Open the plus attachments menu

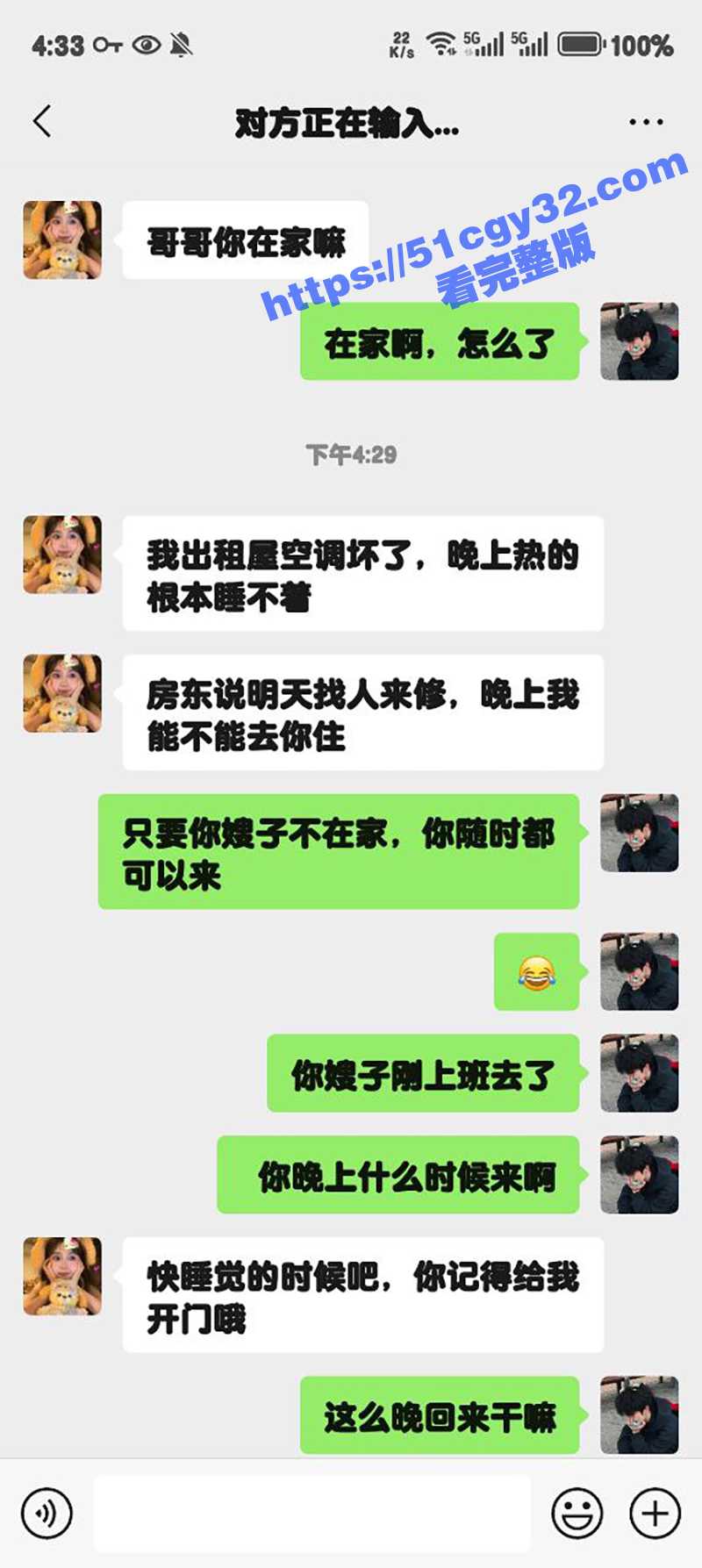coord(655,1513)
